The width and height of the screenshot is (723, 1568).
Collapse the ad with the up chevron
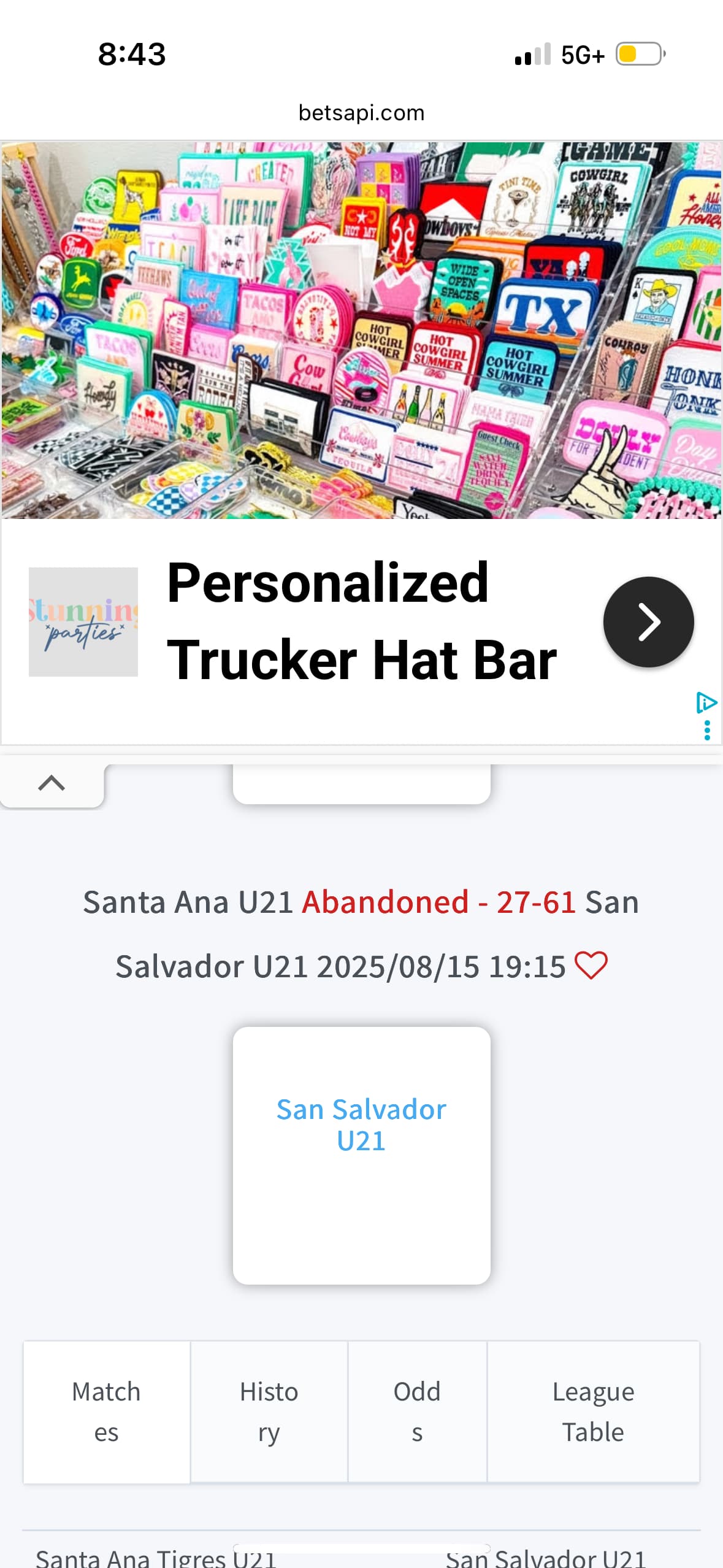pos(52,783)
